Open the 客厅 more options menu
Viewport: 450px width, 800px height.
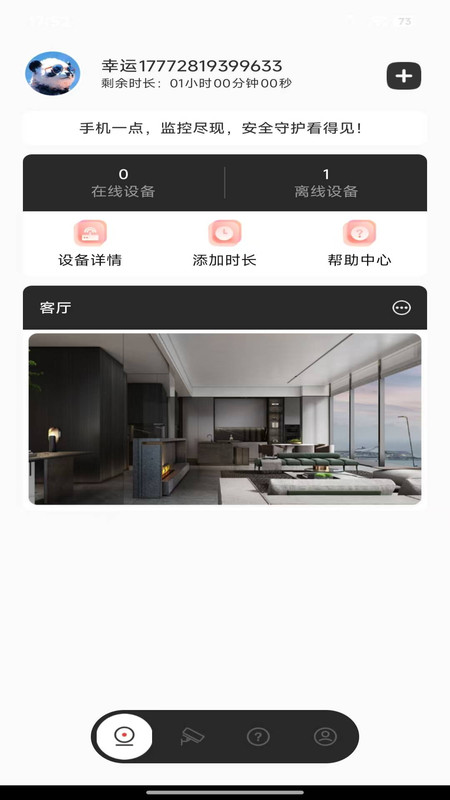pos(402,308)
